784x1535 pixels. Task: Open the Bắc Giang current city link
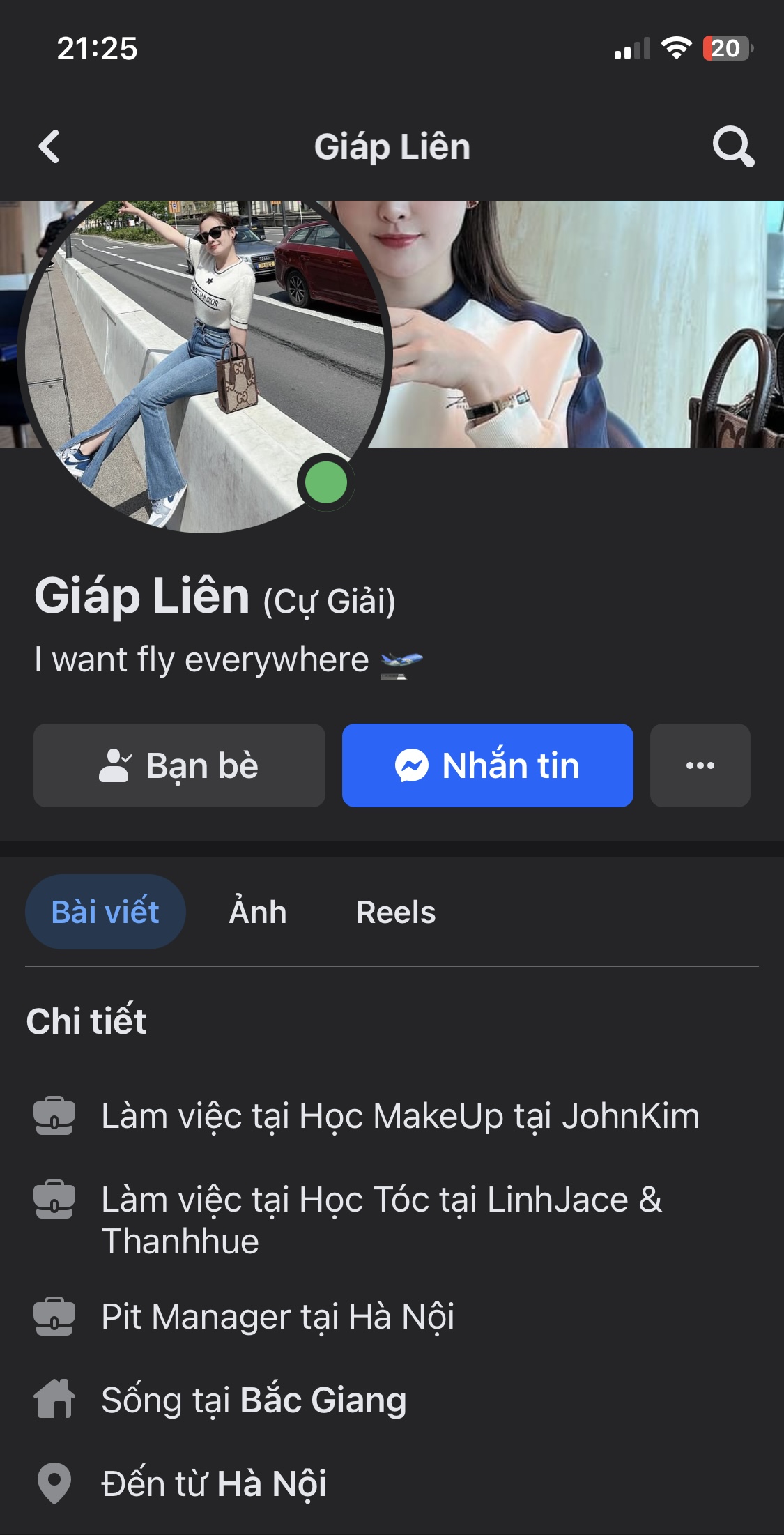click(x=323, y=1400)
